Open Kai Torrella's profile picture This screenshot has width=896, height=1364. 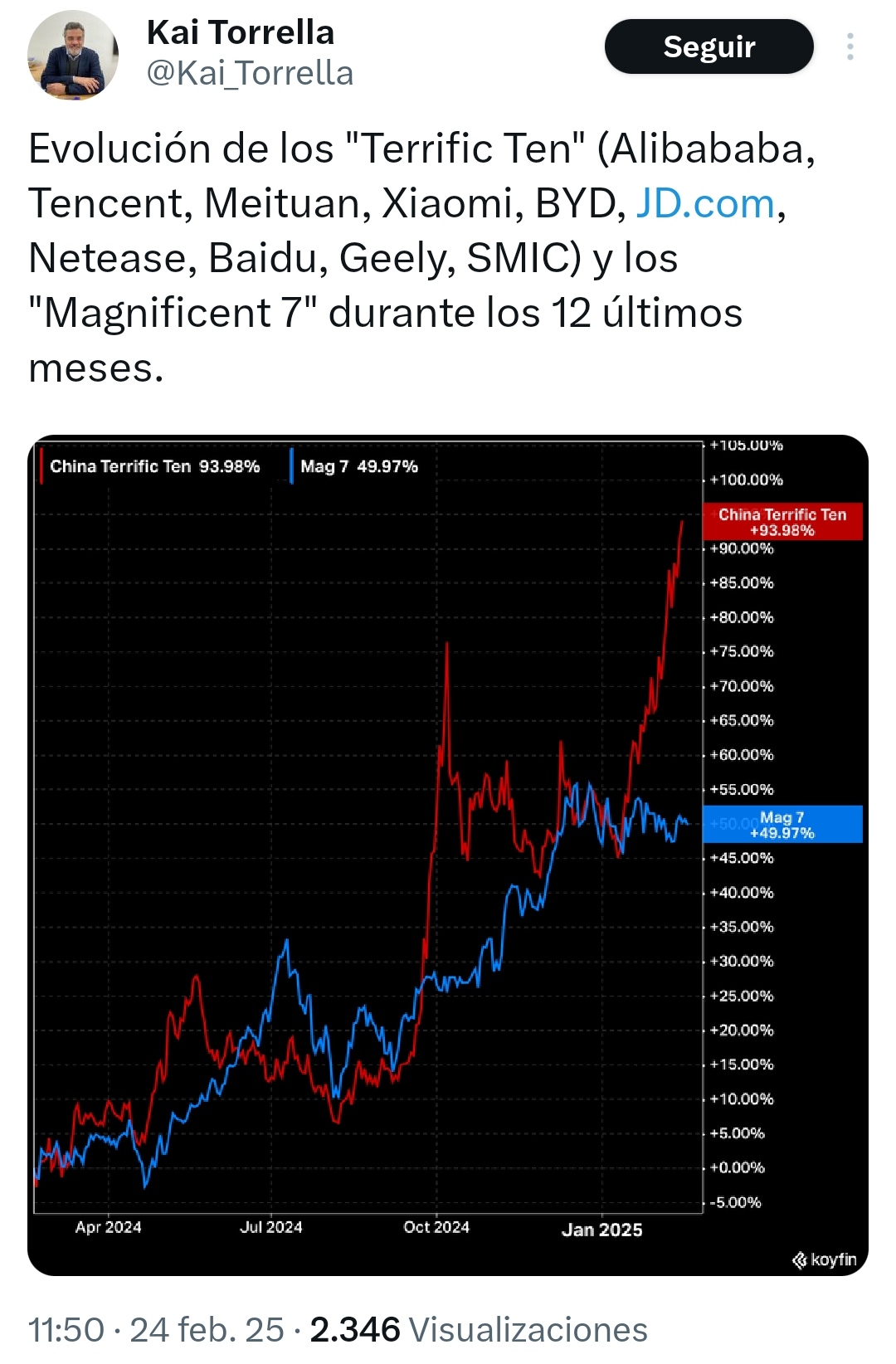coord(73,55)
